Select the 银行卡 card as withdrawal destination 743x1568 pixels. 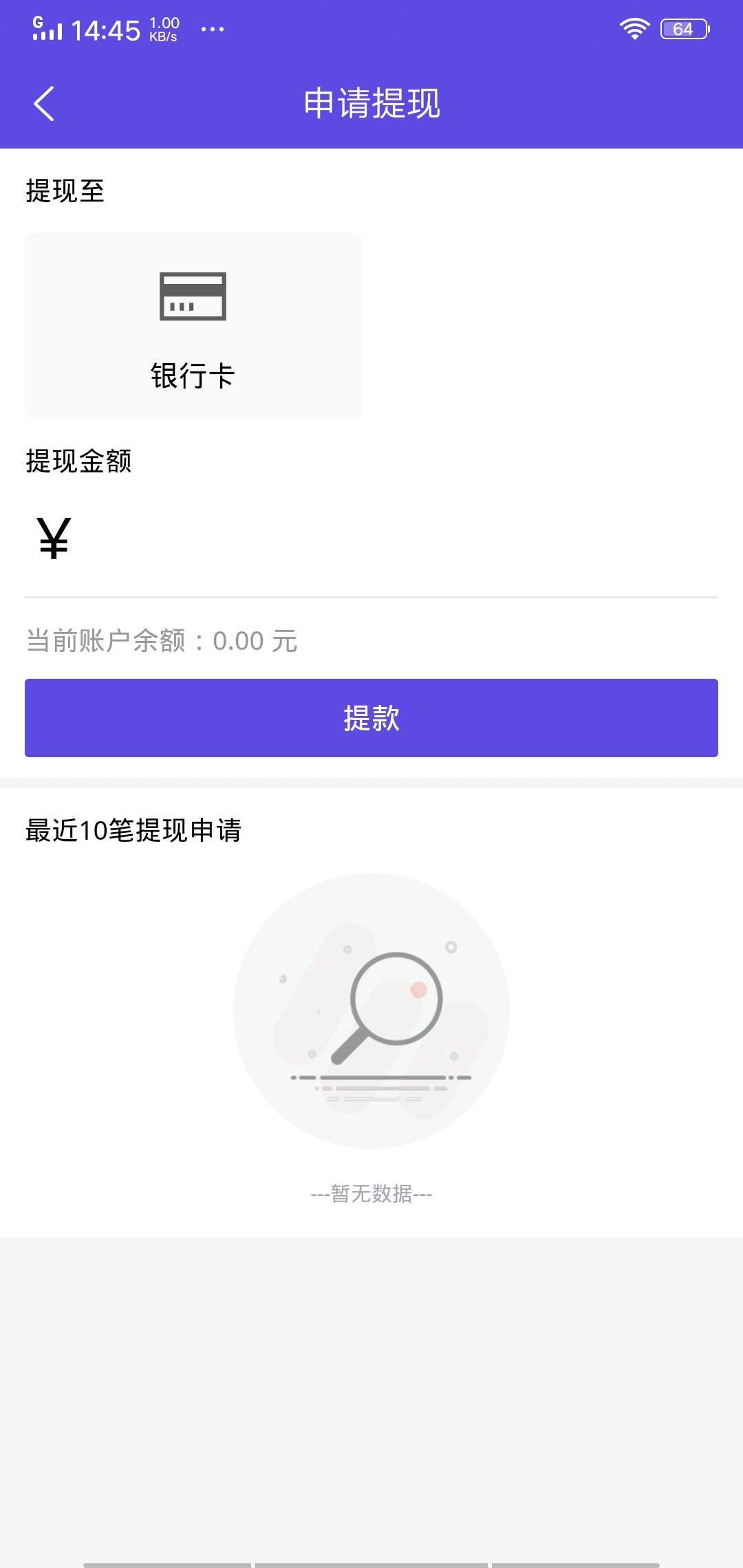pyautogui.click(x=191, y=327)
